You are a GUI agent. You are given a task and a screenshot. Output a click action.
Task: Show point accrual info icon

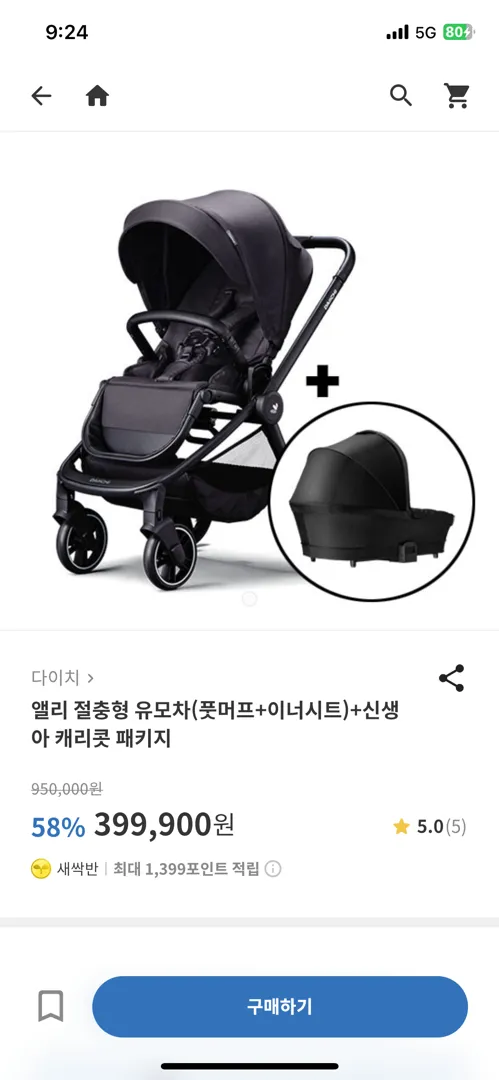tap(274, 869)
